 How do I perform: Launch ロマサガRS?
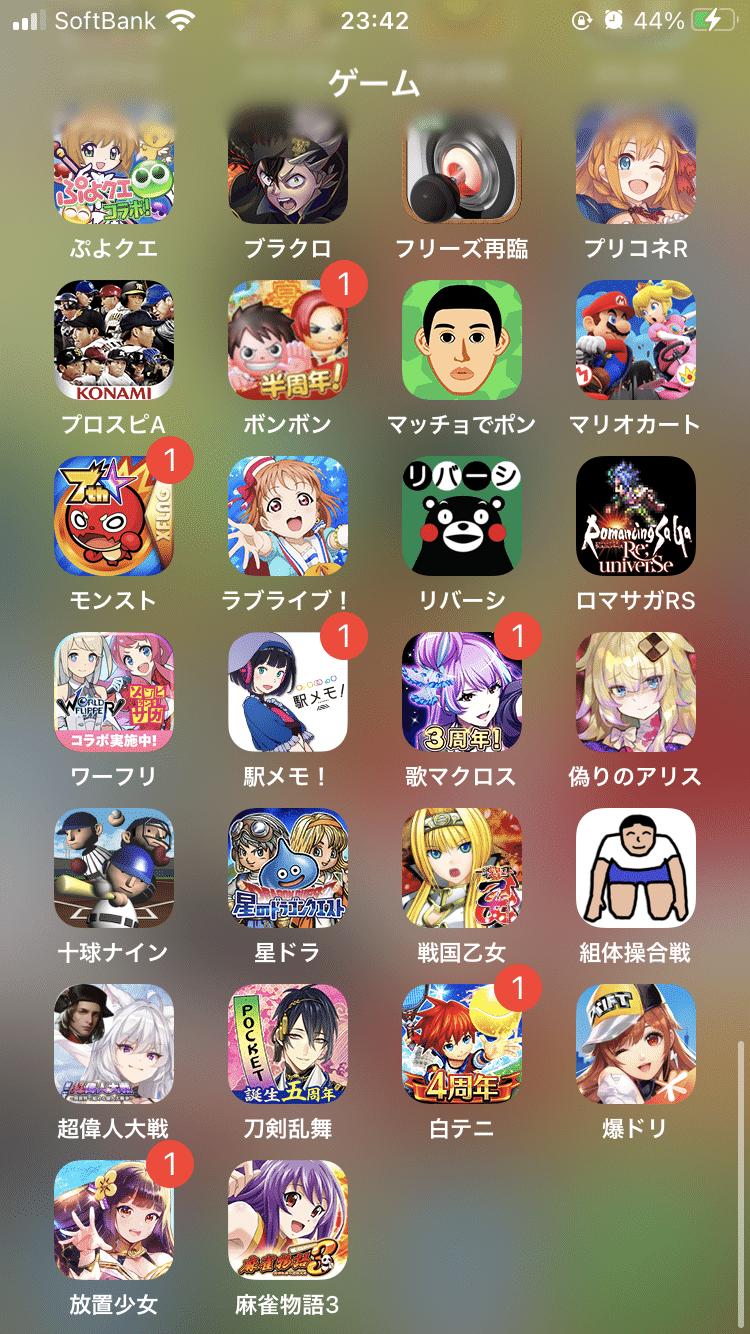click(x=635, y=515)
